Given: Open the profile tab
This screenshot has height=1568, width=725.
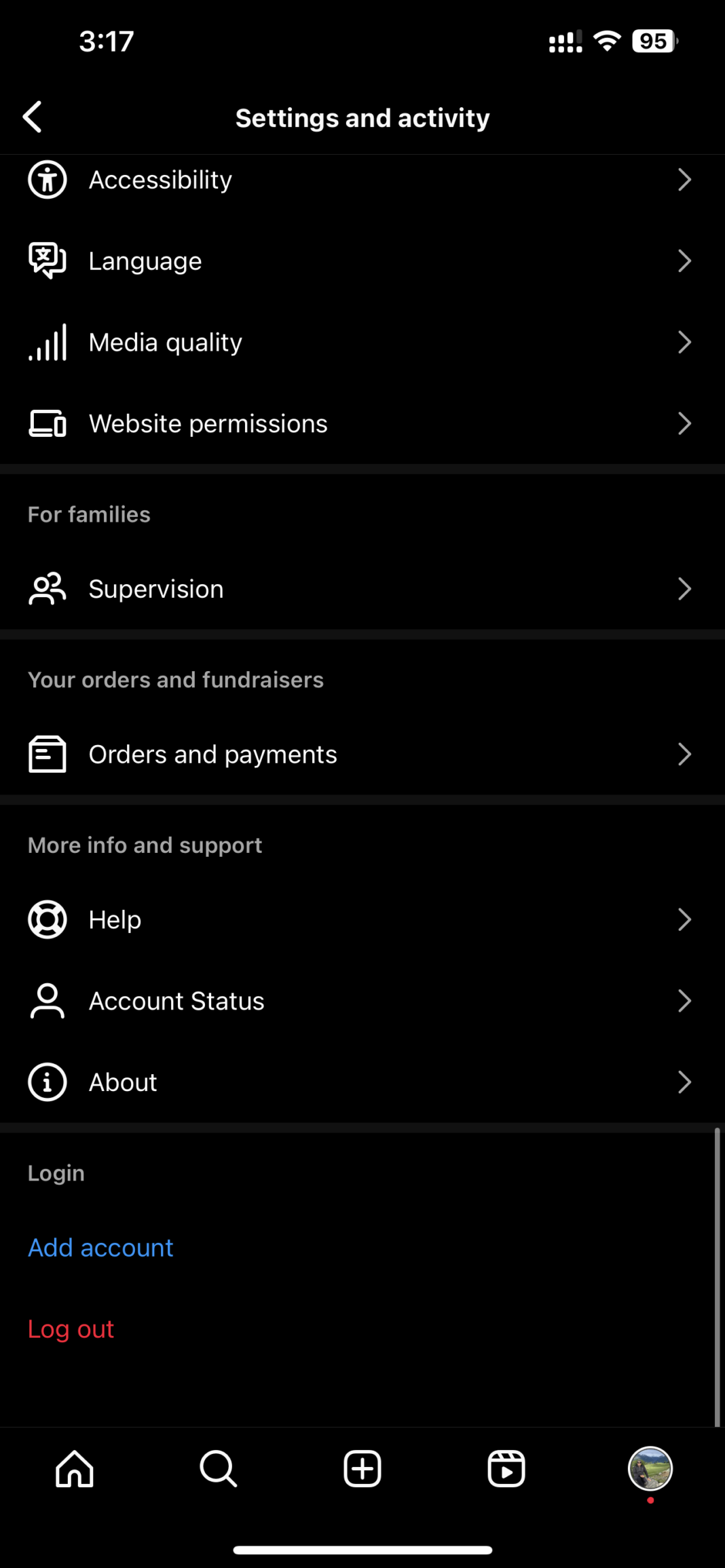Looking at the screenshot, I should pyautogui.click(x=650, y=1469).
